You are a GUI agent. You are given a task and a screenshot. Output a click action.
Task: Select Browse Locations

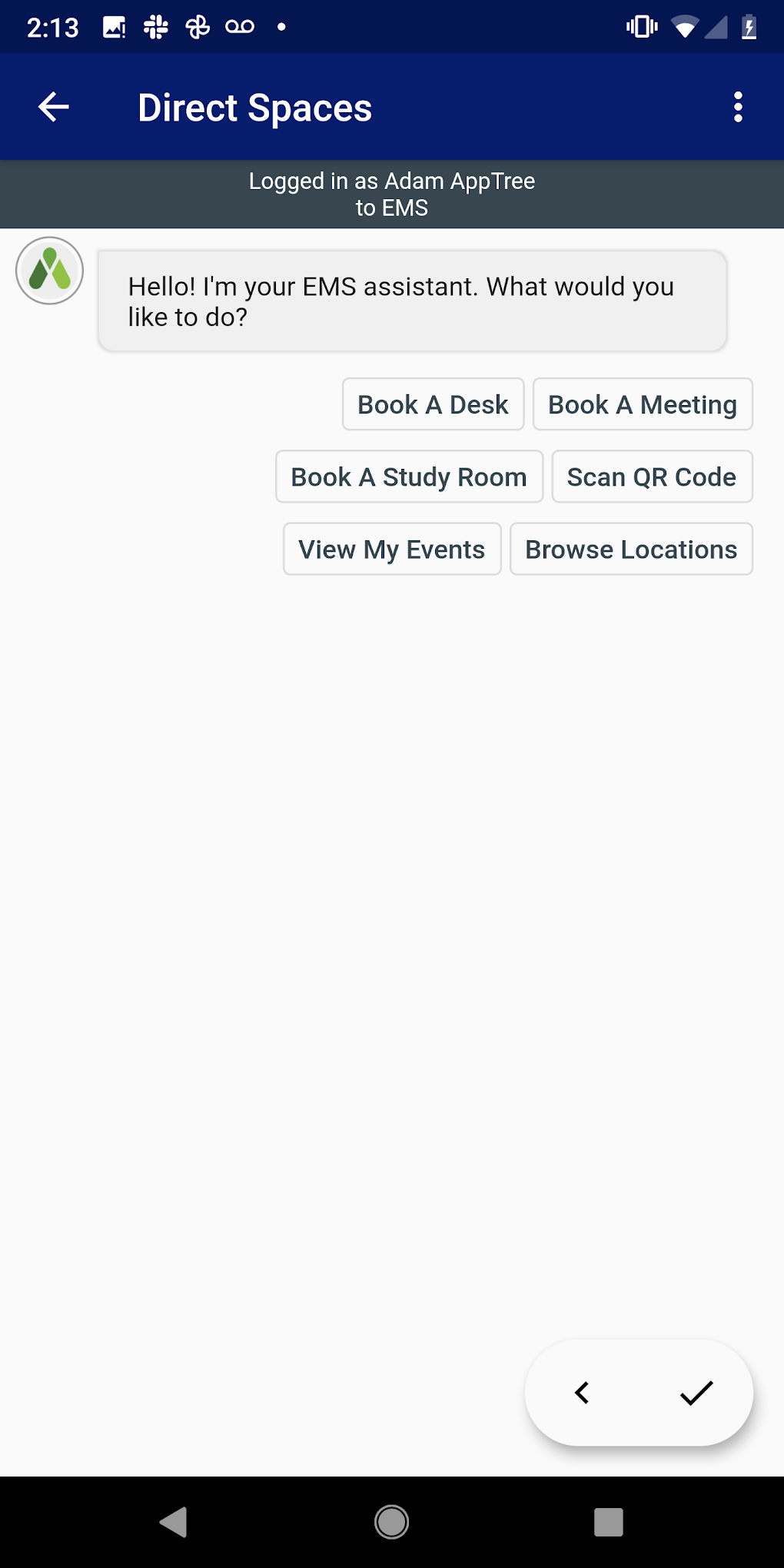coord(631,549)
